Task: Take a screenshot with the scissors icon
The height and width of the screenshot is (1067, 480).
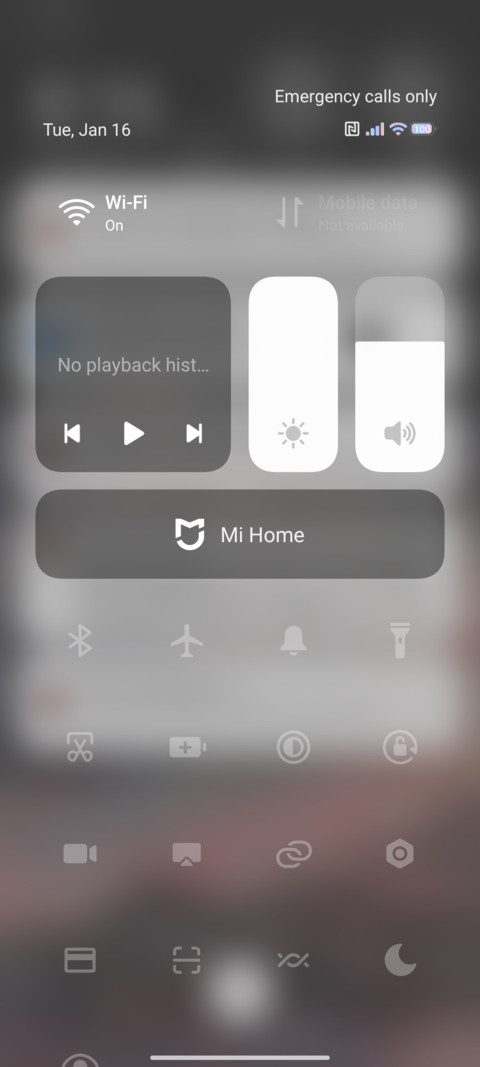Action: 80,747
